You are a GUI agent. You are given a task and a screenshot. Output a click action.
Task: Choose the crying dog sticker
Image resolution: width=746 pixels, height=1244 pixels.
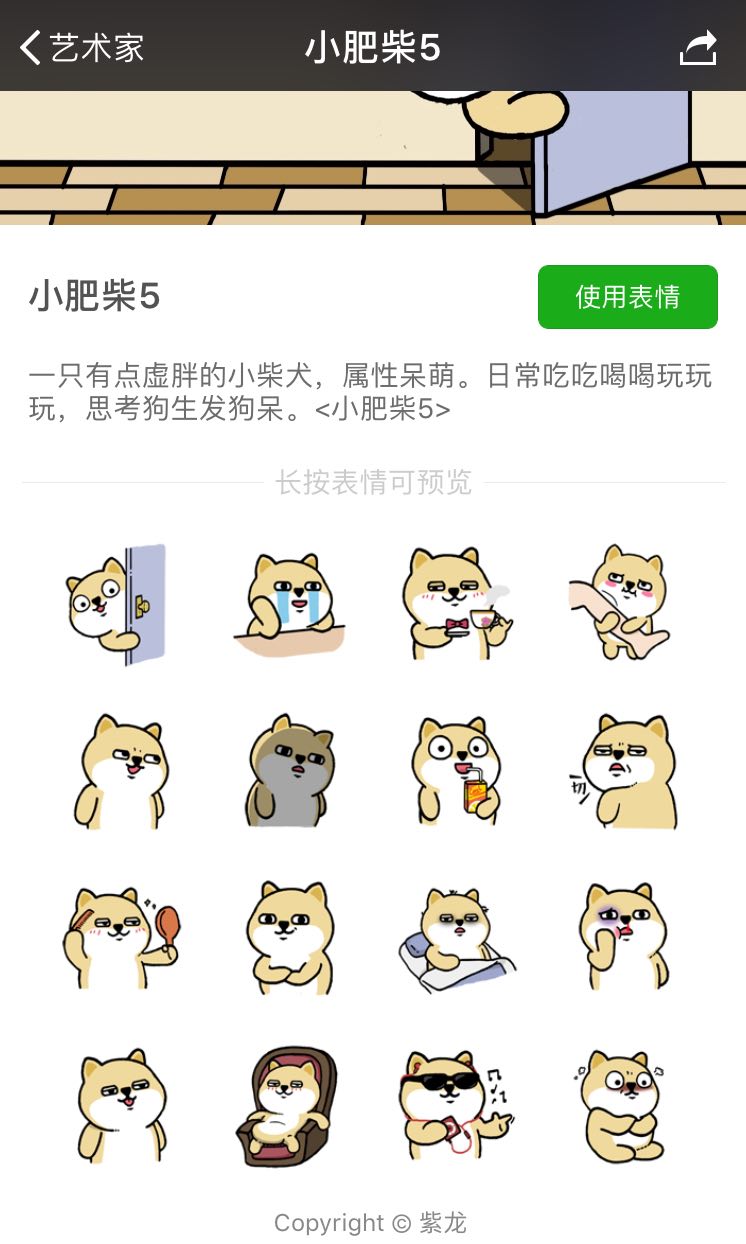point(289,603)
